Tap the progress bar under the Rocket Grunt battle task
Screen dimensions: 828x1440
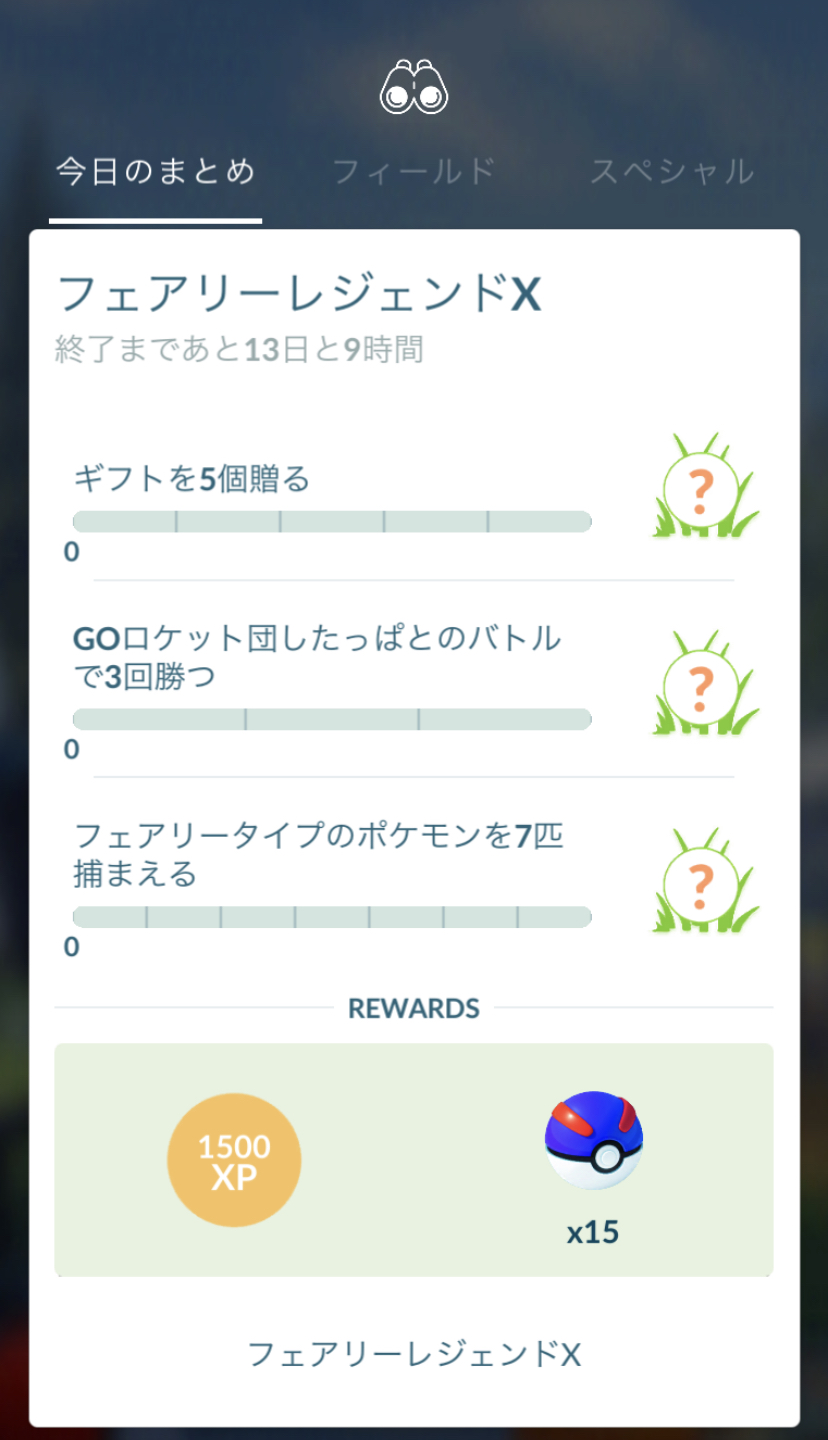click(331, 718)
